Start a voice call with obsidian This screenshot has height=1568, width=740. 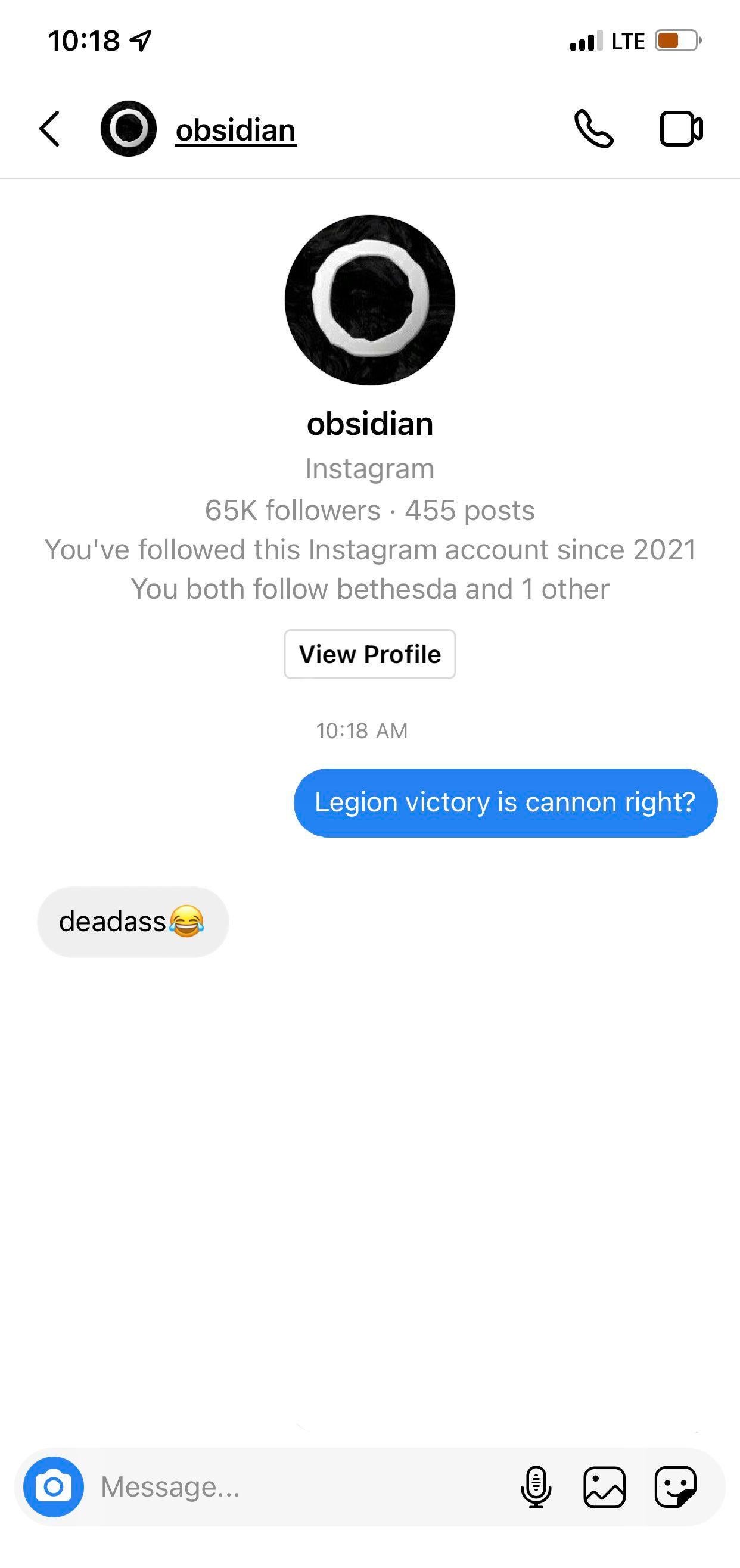tap(593, 129)
